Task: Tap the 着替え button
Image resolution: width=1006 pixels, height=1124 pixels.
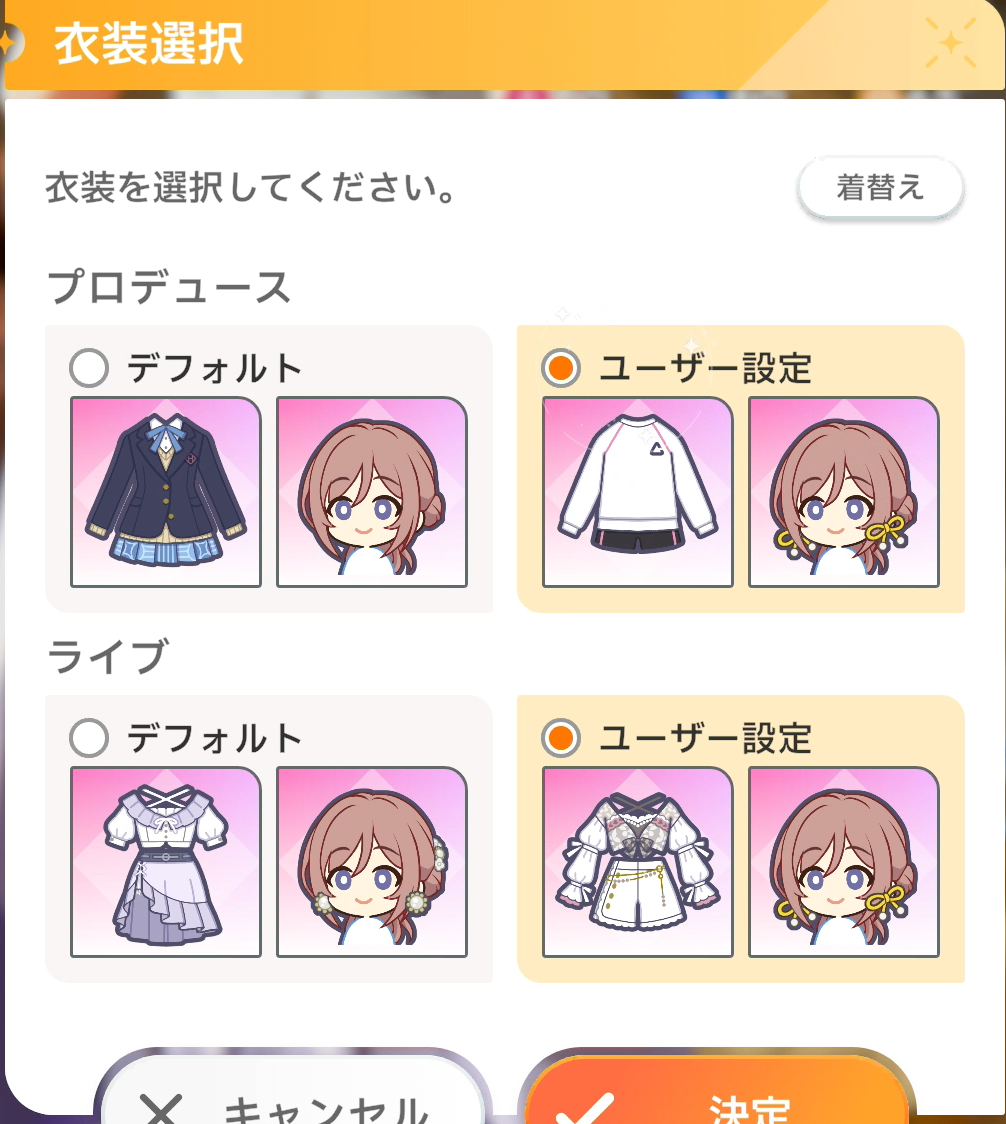Action: pyautogui.click(x=880, y=188)
